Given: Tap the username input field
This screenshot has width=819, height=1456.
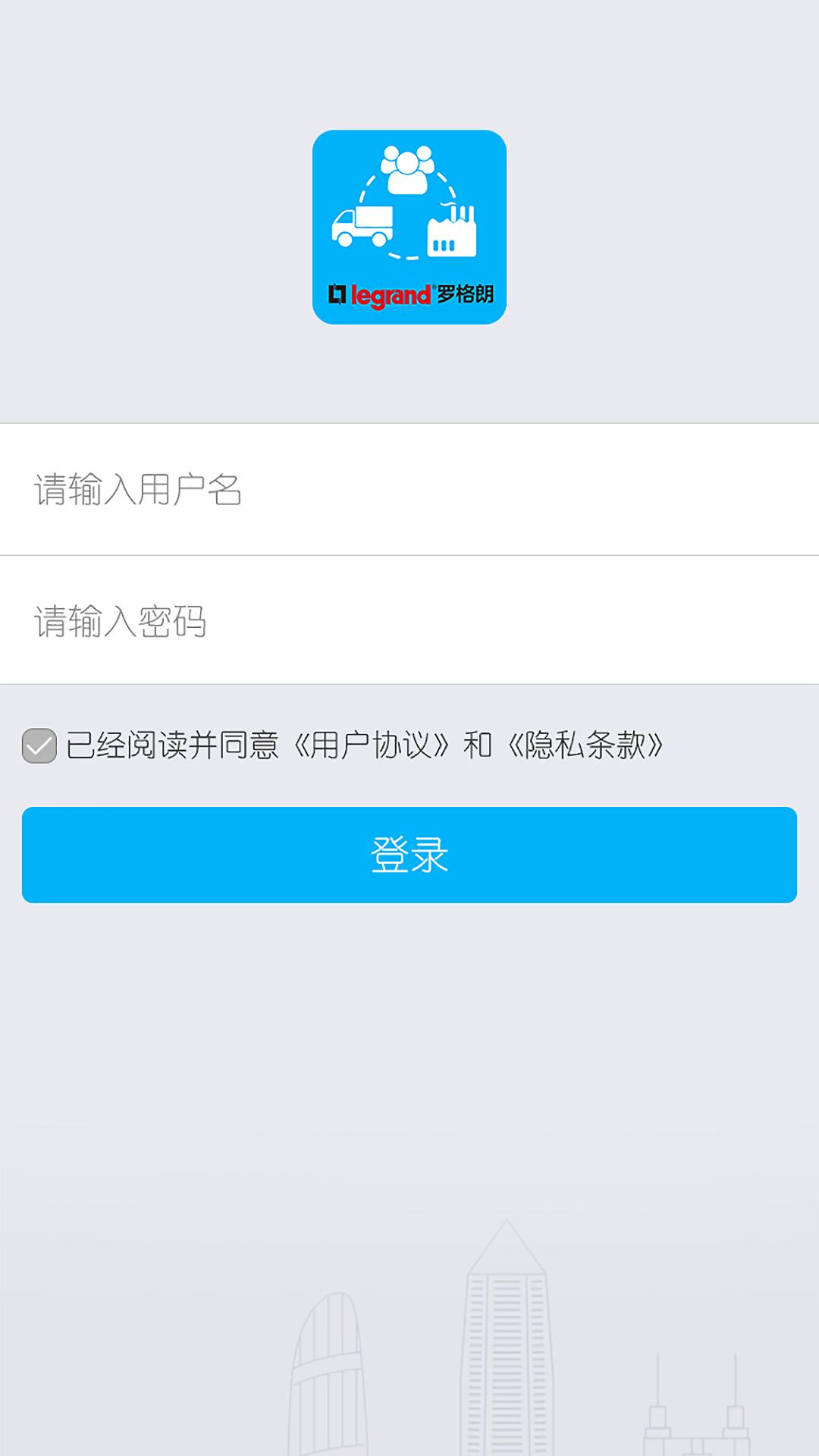Looking at the screenshot, I should coord(409,489).
